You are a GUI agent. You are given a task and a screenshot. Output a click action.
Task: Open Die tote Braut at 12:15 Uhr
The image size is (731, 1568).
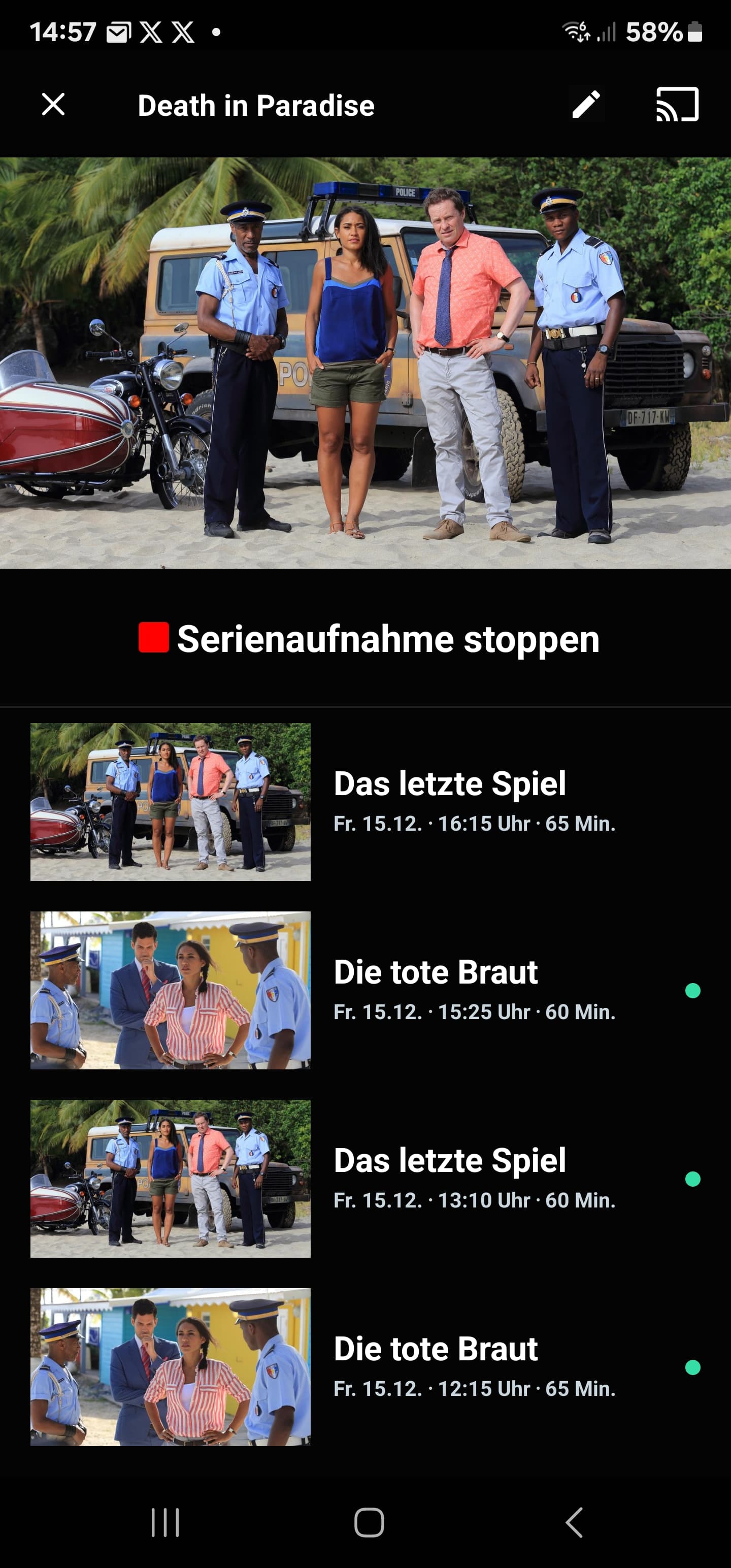click(x=365, y=1367)
